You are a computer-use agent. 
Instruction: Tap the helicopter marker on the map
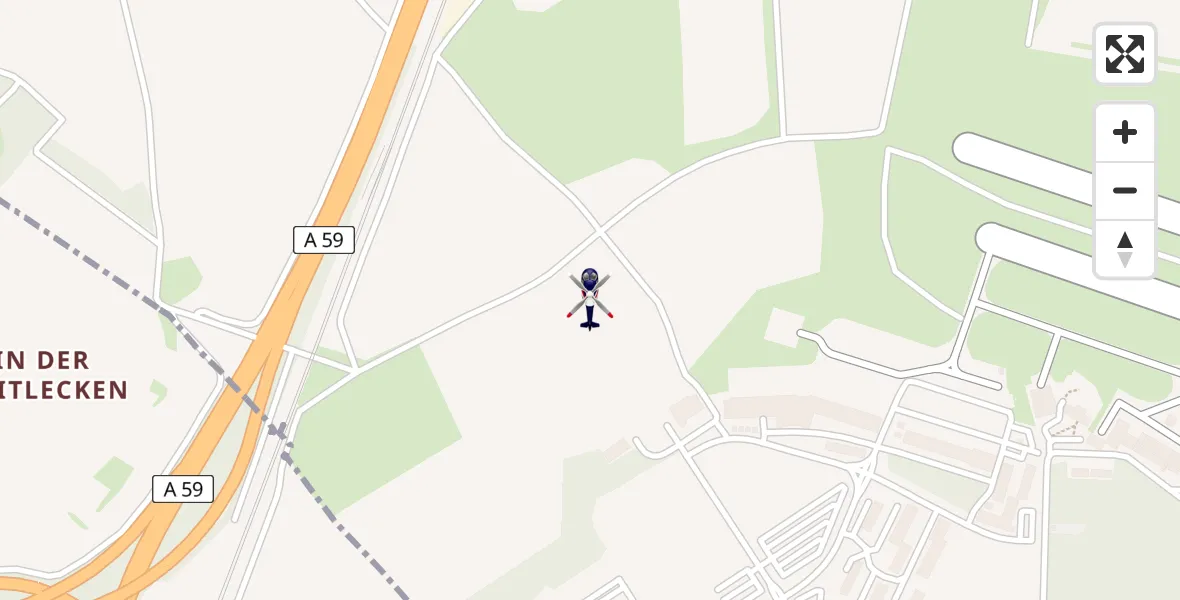pos(590,298)
